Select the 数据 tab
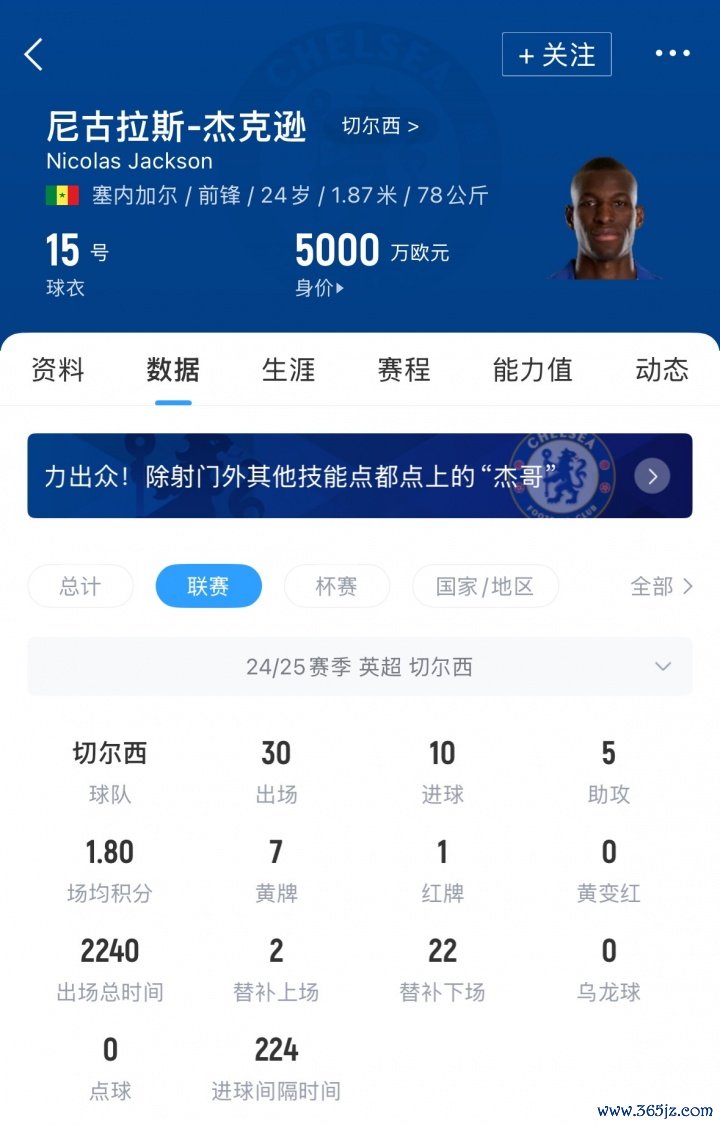 click(173, 370)
